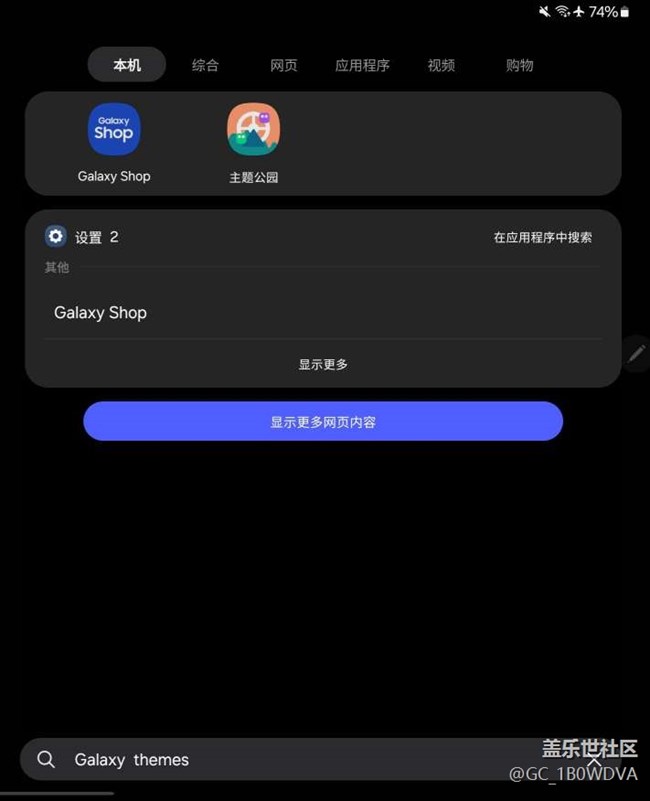Tap 在应用程序中搜索 in settings section
This screenshot has height=801, width=650.
[542, 238]
